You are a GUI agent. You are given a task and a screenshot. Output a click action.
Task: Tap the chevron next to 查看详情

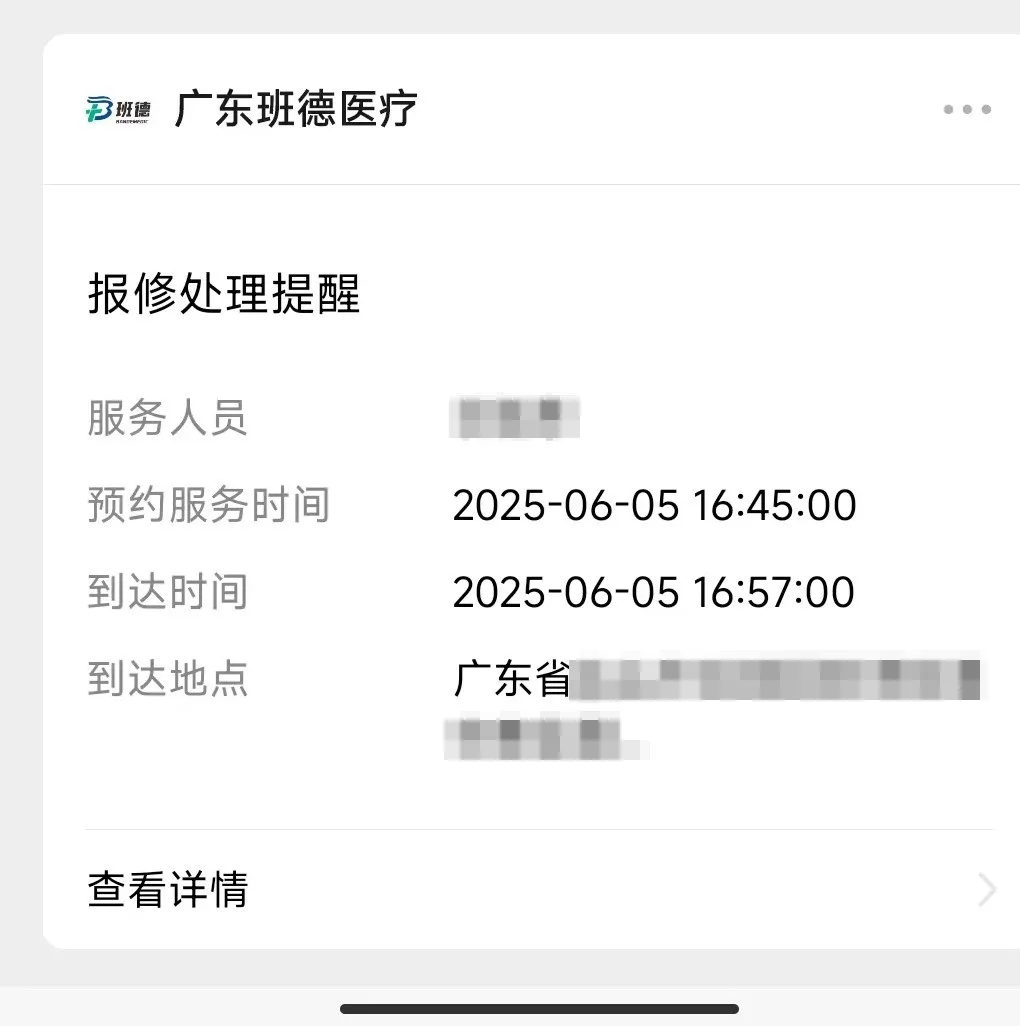tap(985, 890)
